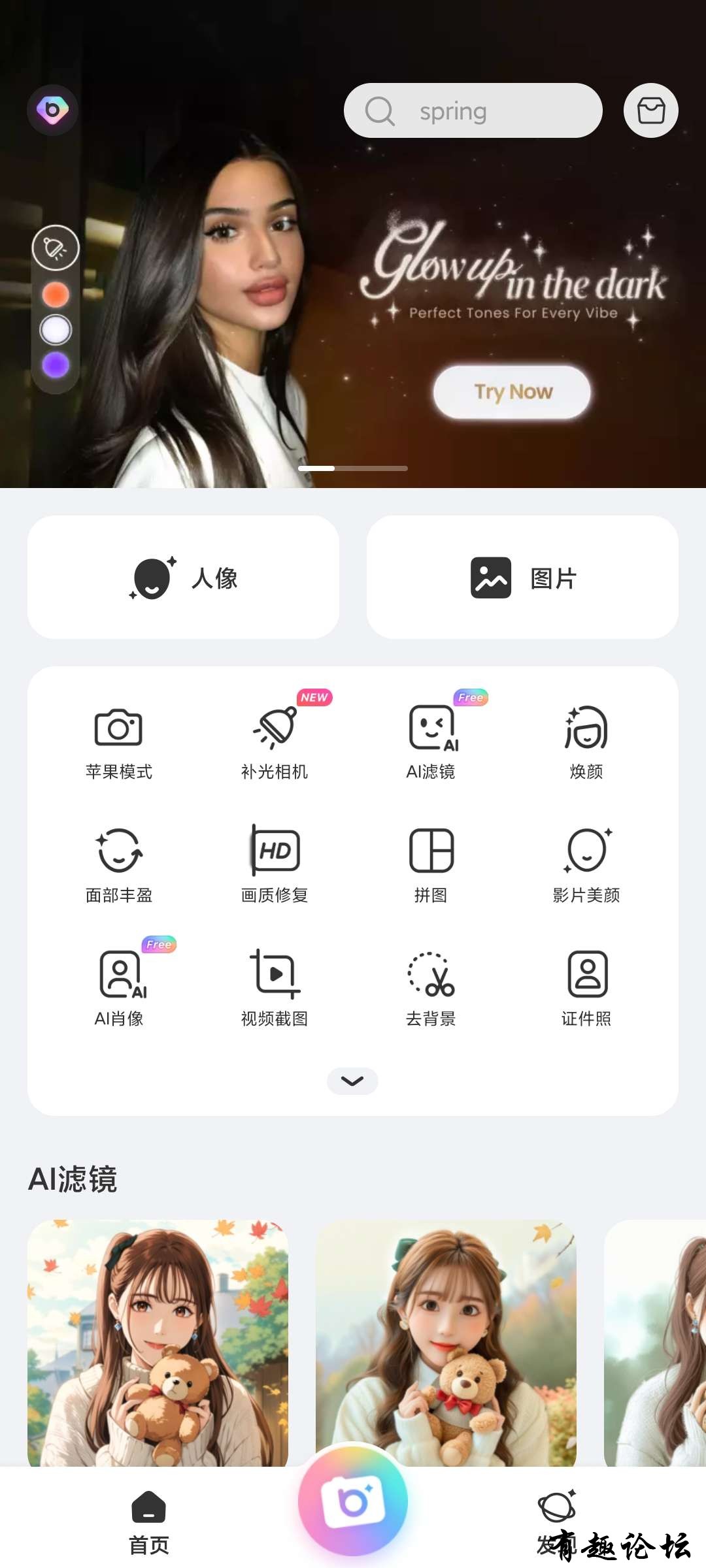
Task: Open 面部丰盈 face plumping
Action: point(118,865)
